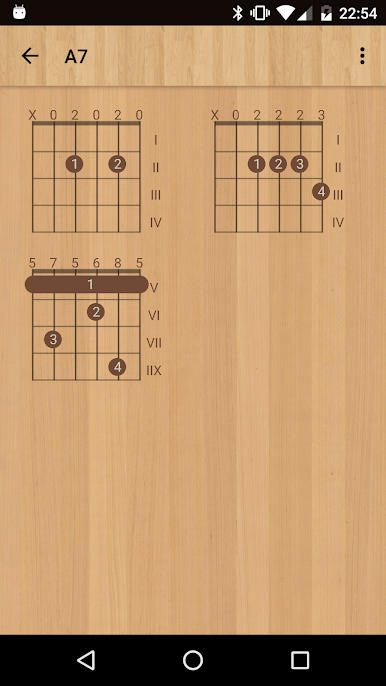
Task: Select the fifth-fret barre A7 chord diagram
Action: (93, 318)
